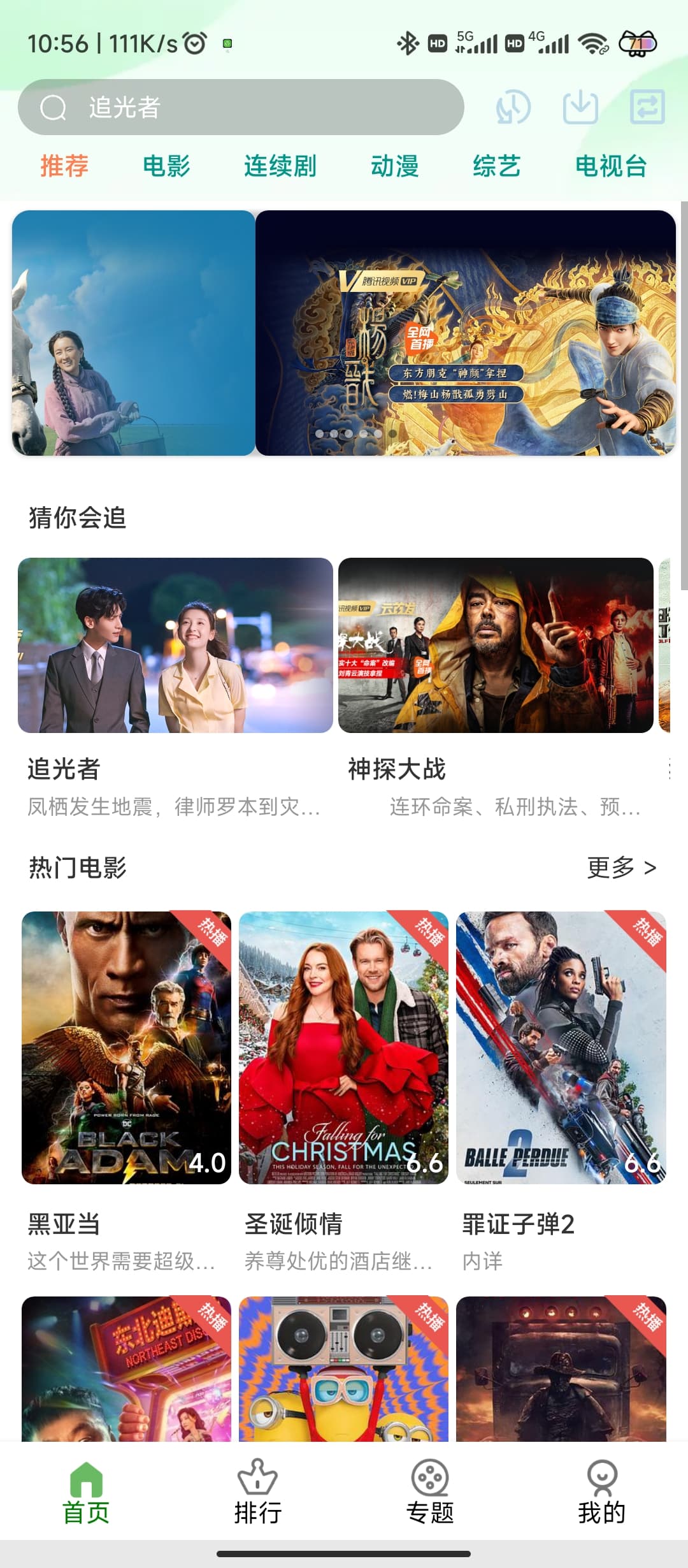Switch to the 电影 tab
Image resolution: width=688 pixels, height=1568 pixels.
(x=166, y=166)
